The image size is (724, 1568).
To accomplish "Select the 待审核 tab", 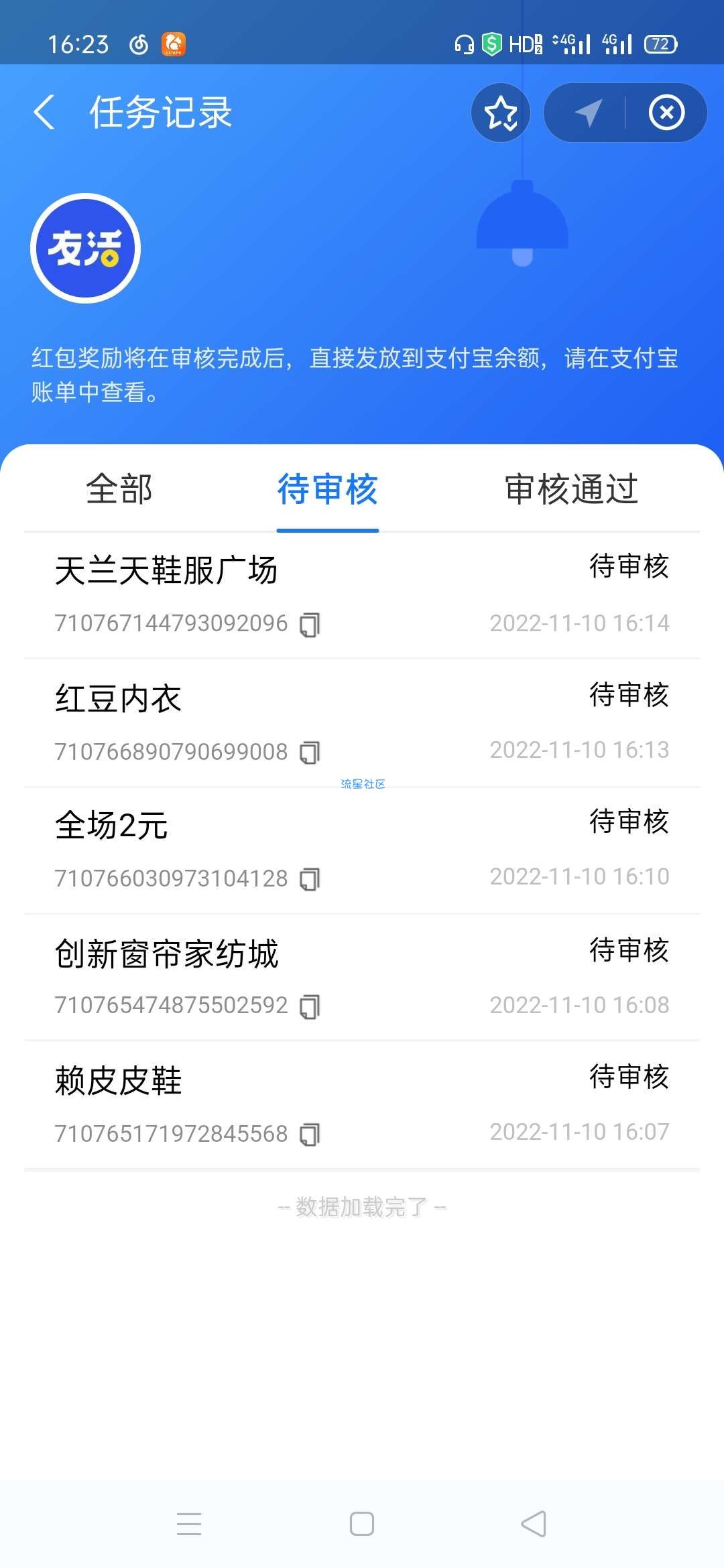I will coord(328,489).
